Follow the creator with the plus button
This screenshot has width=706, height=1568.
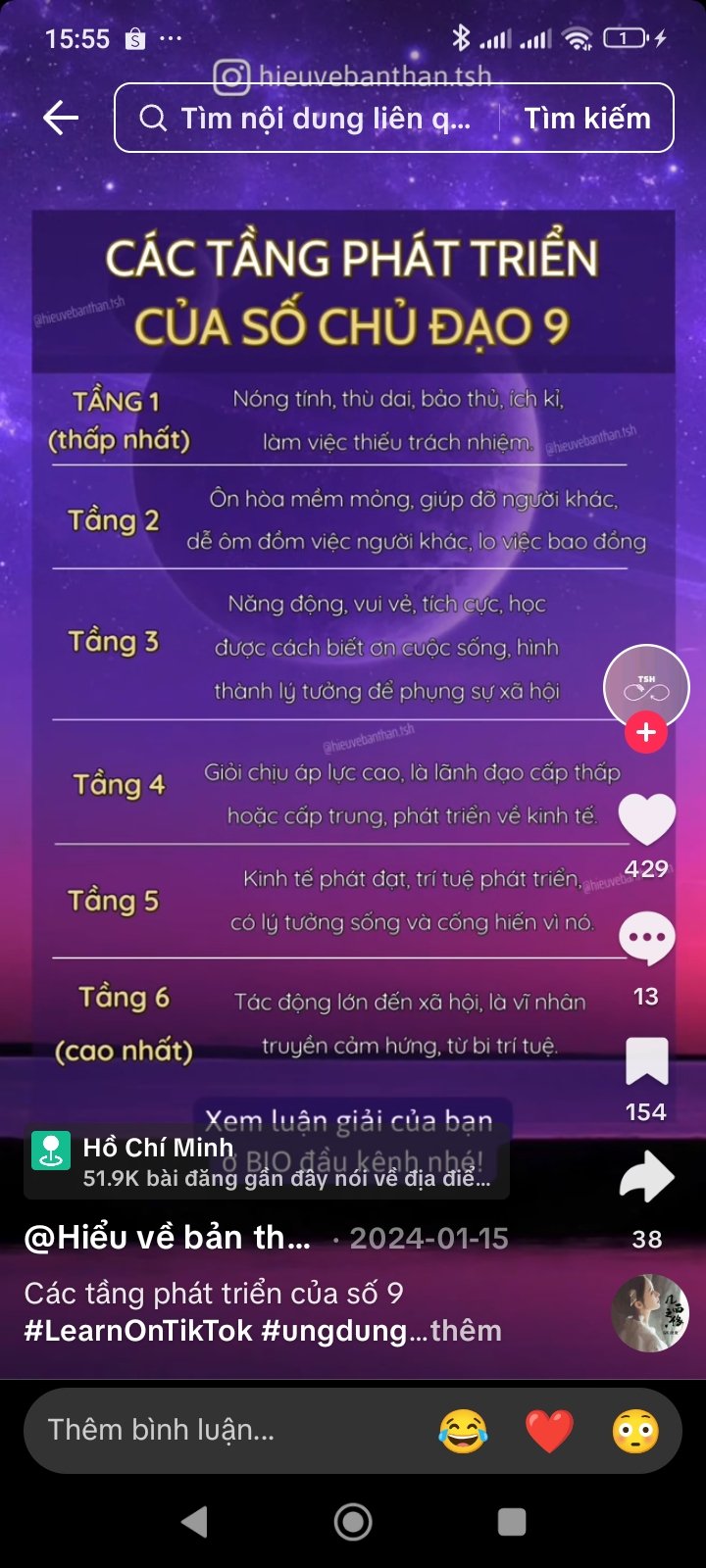(x=645, y=732)
